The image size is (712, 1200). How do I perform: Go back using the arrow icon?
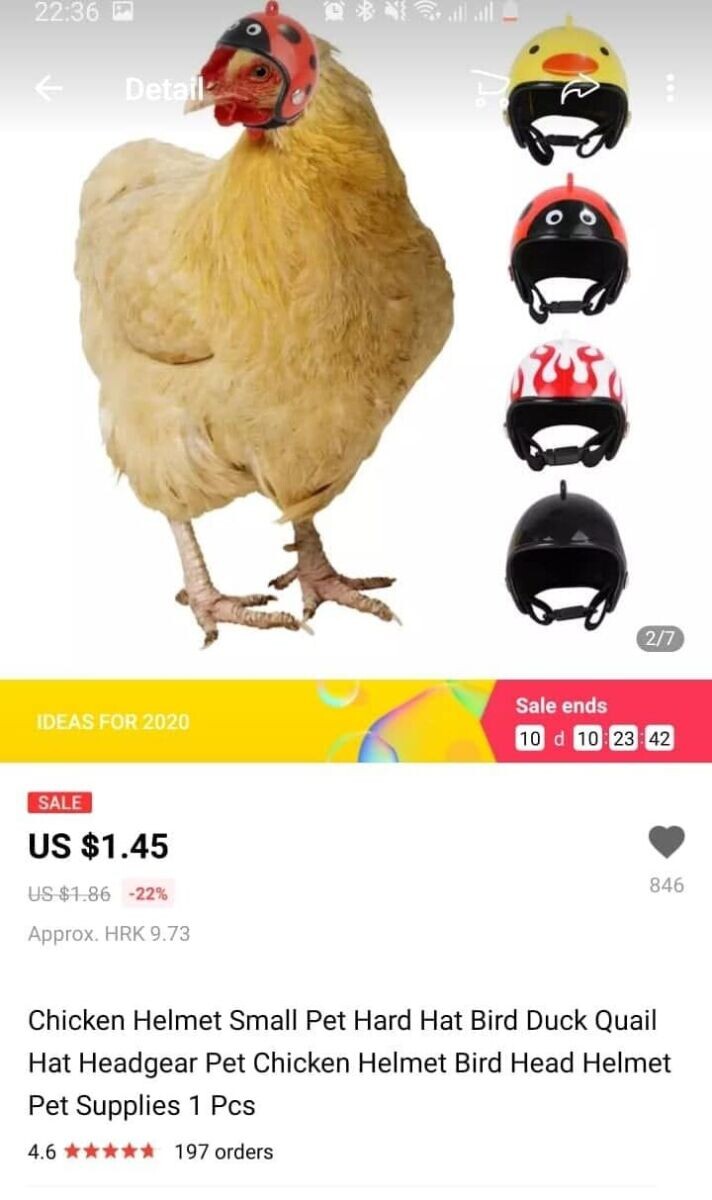tap(49, 89)
